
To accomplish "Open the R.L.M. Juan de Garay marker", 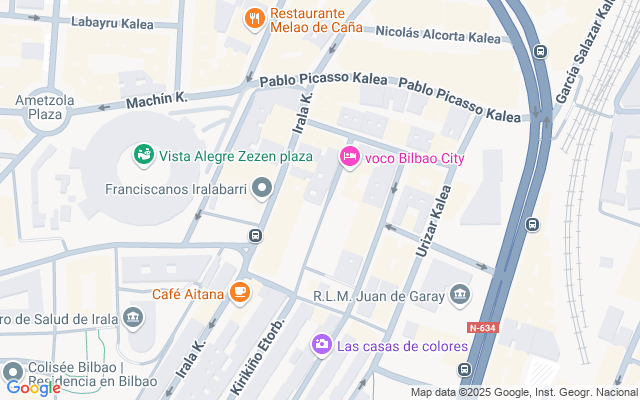I will coord(460,294).
